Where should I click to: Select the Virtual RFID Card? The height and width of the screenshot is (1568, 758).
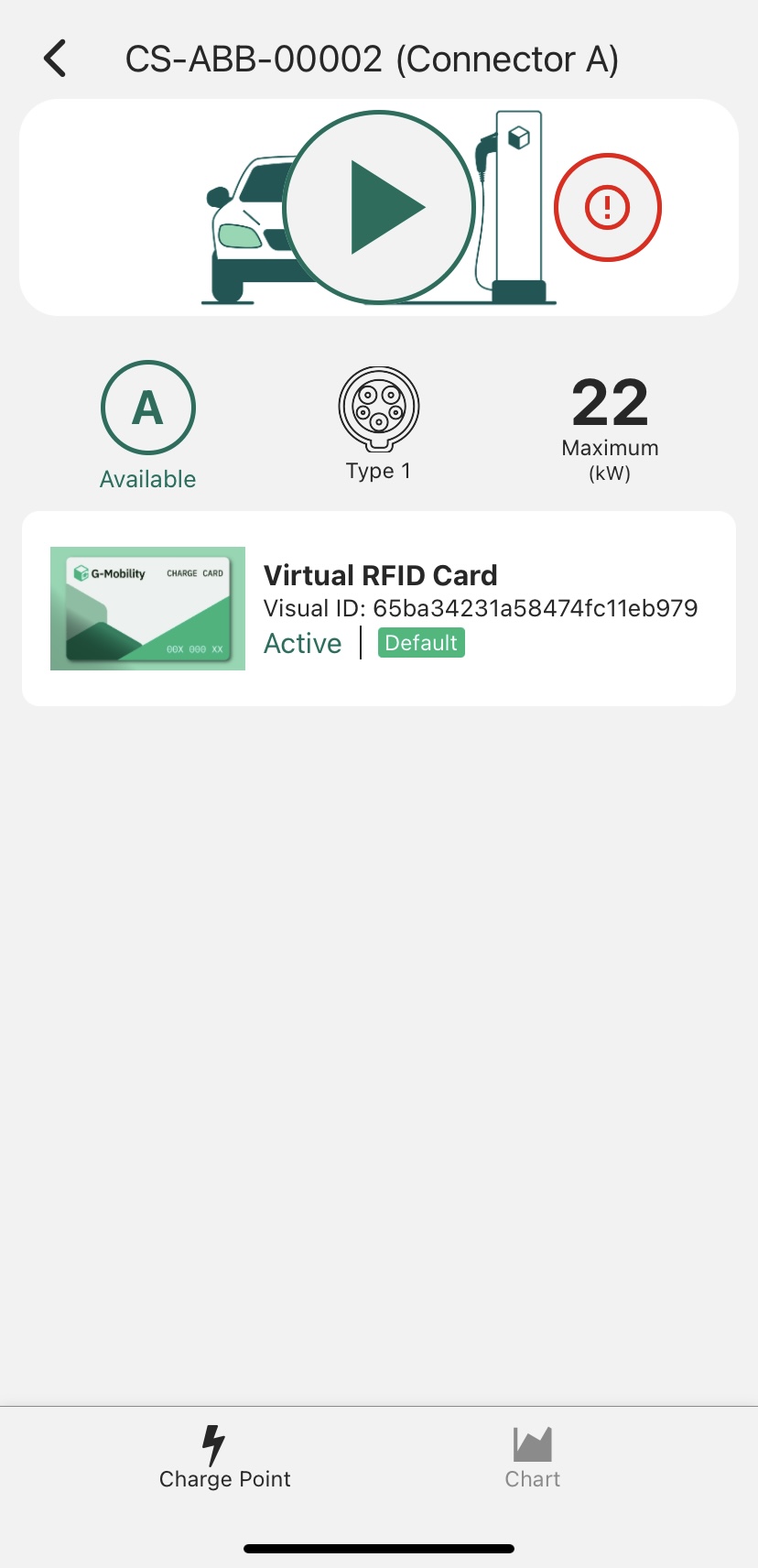coord(379,608)
